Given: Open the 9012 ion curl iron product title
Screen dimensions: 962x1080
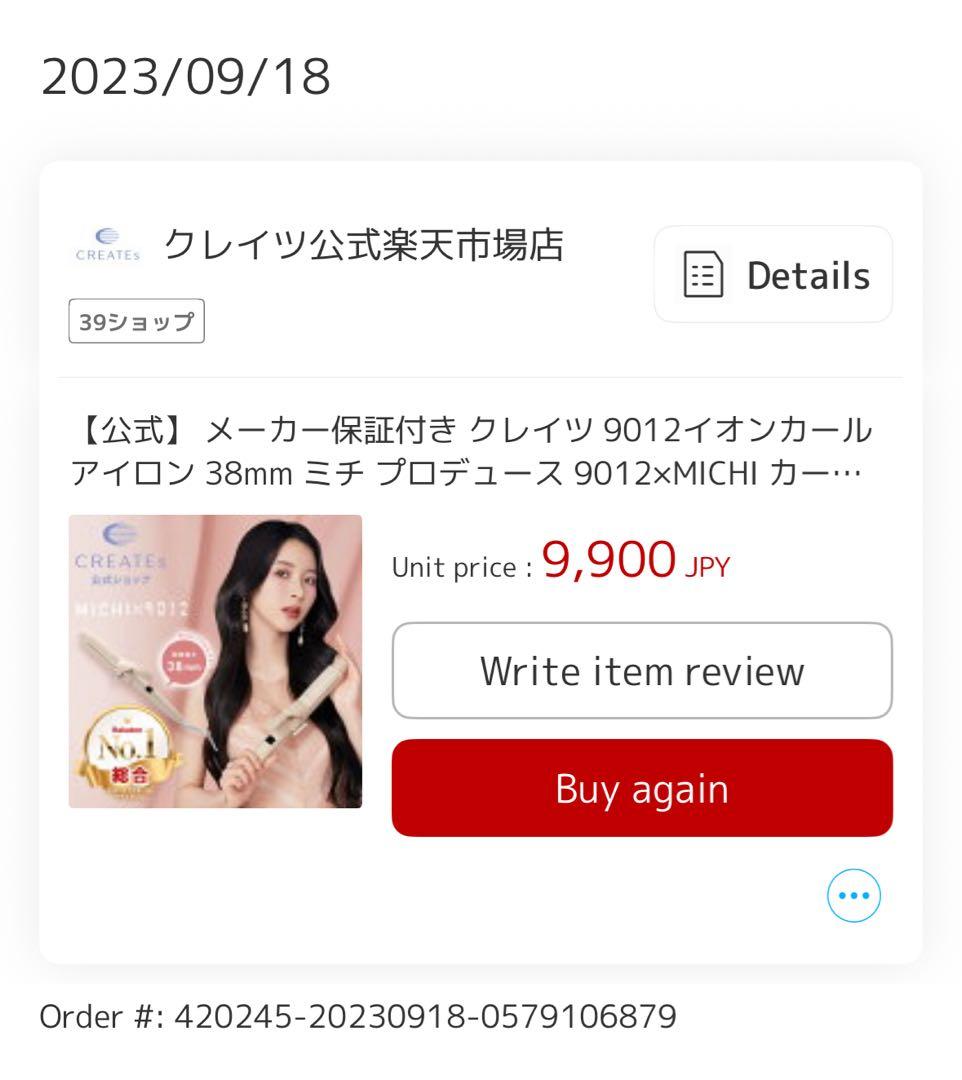Looking at the screenshot, I should point(470,451).
